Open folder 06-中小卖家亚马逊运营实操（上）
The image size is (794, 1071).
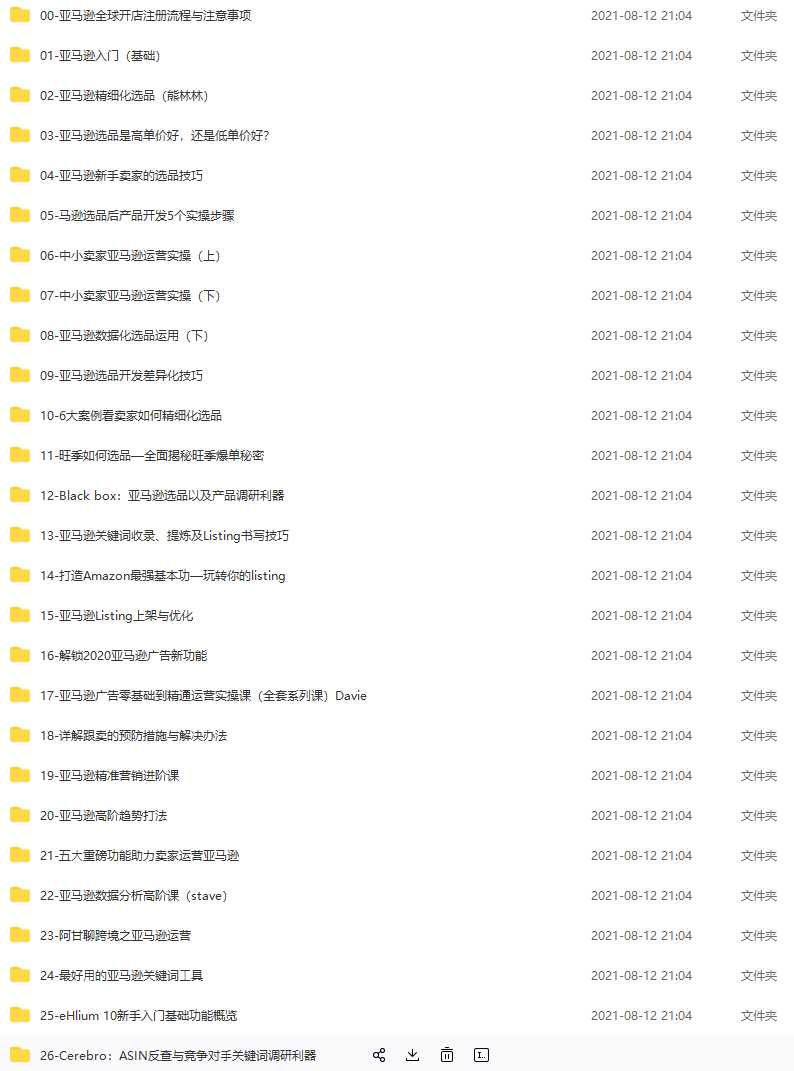point(130,256)
